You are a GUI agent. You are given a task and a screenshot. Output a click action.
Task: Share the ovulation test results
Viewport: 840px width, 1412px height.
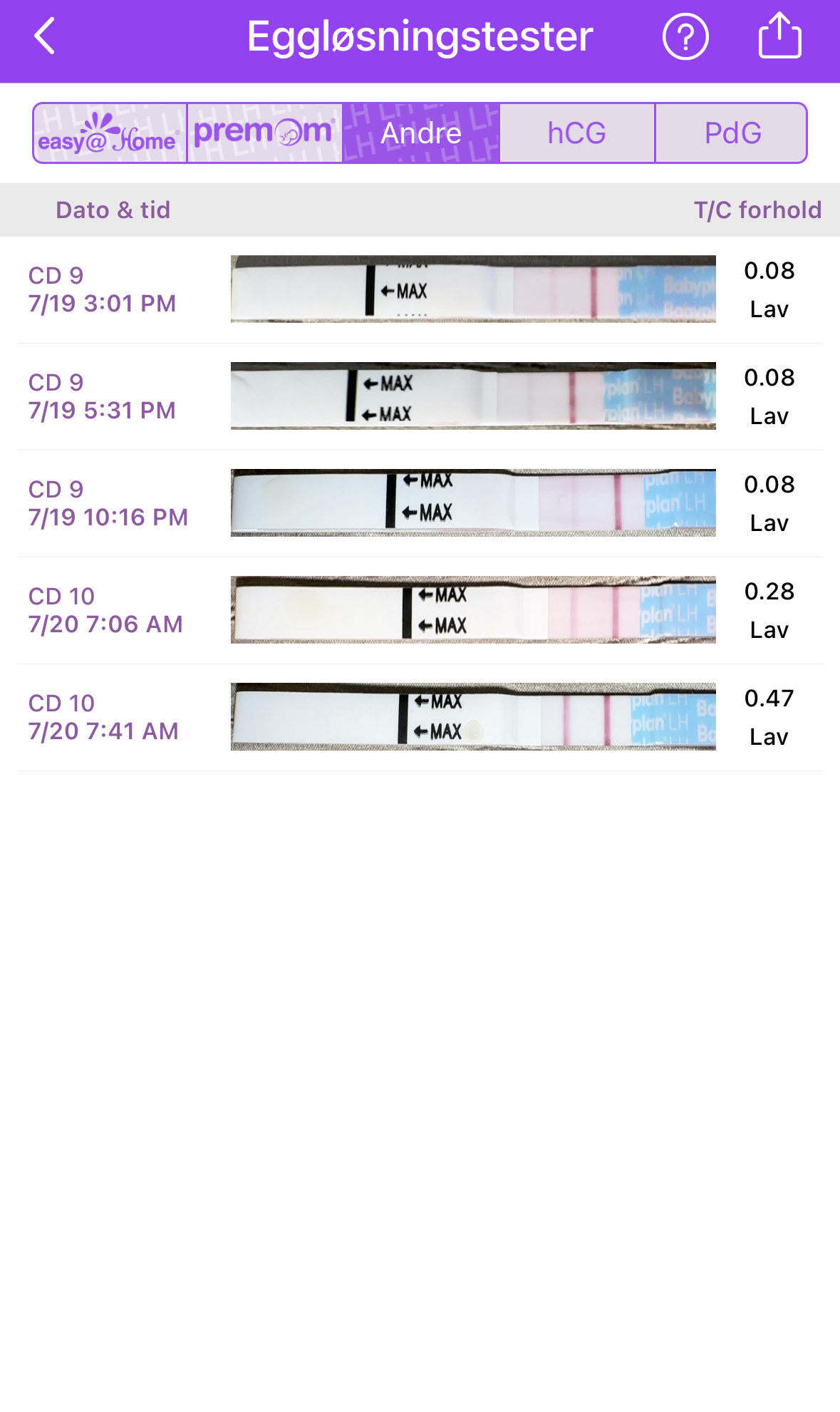[779, 36]
